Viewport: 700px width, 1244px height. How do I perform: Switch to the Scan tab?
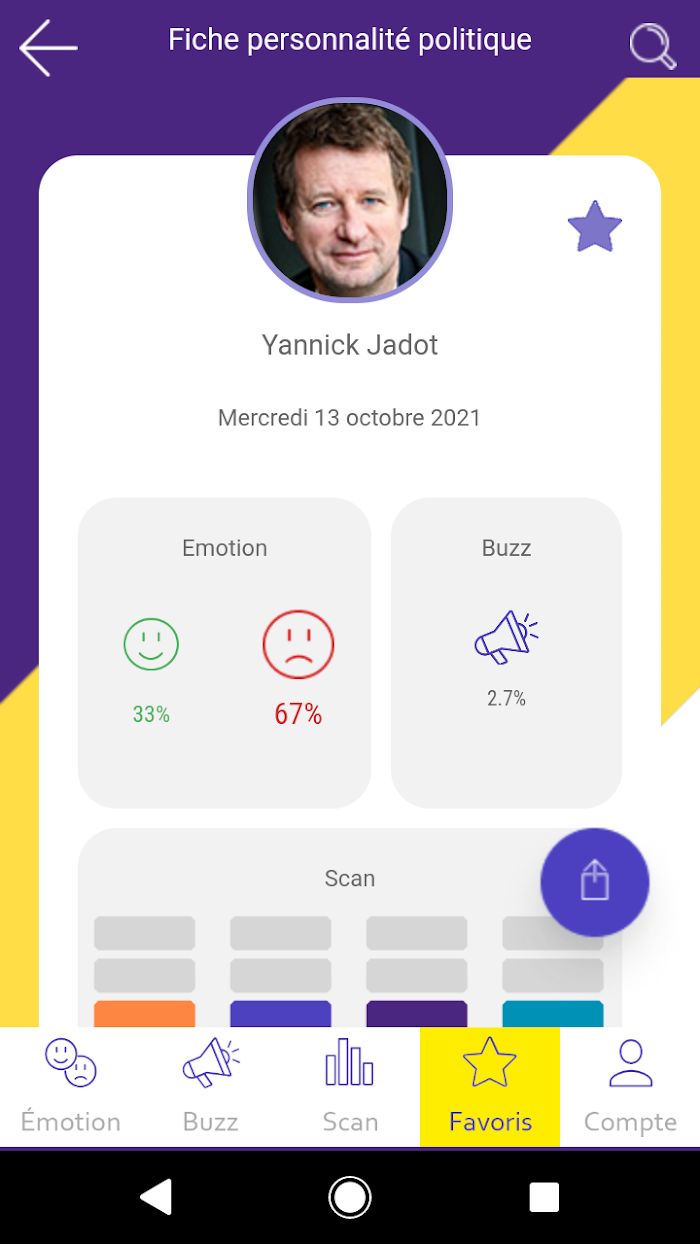point(350,1087)
